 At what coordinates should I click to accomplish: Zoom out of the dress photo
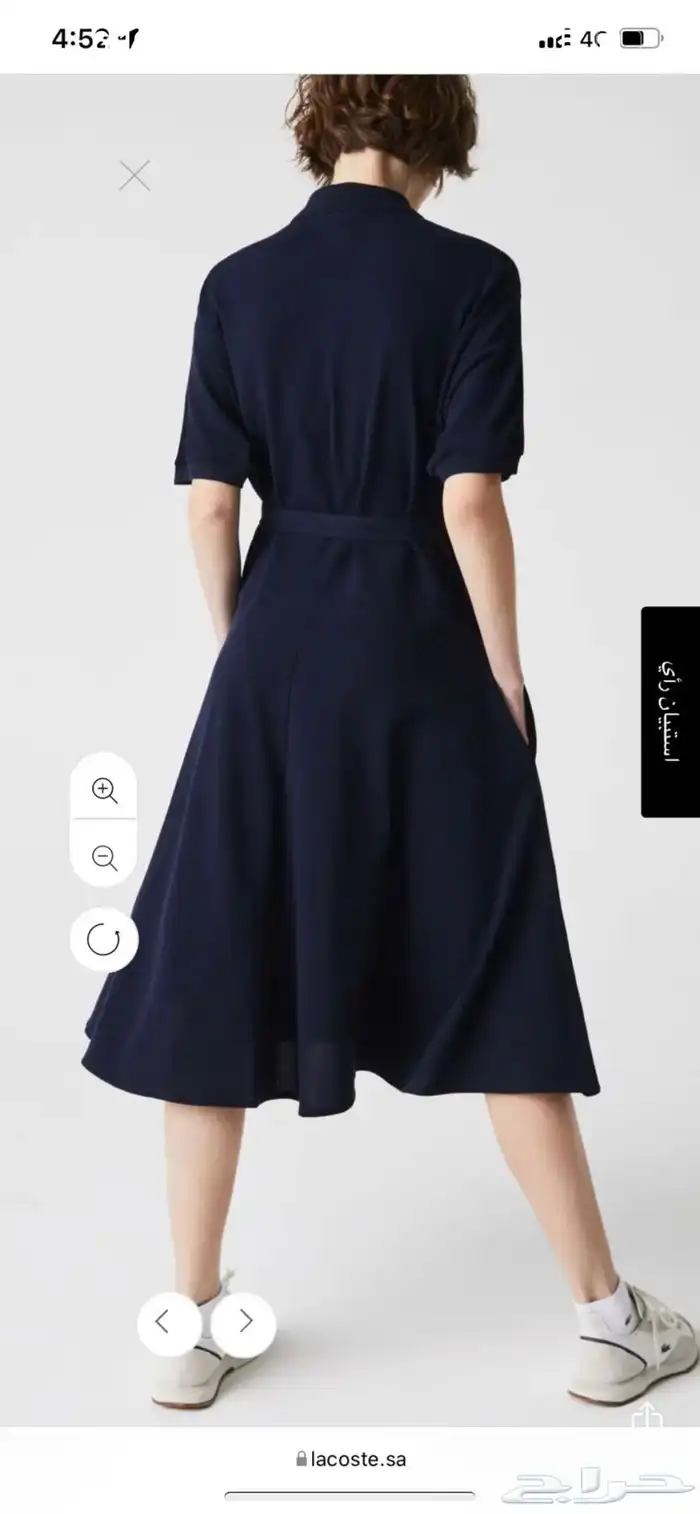pyautogui.click(x=104, y=857)
